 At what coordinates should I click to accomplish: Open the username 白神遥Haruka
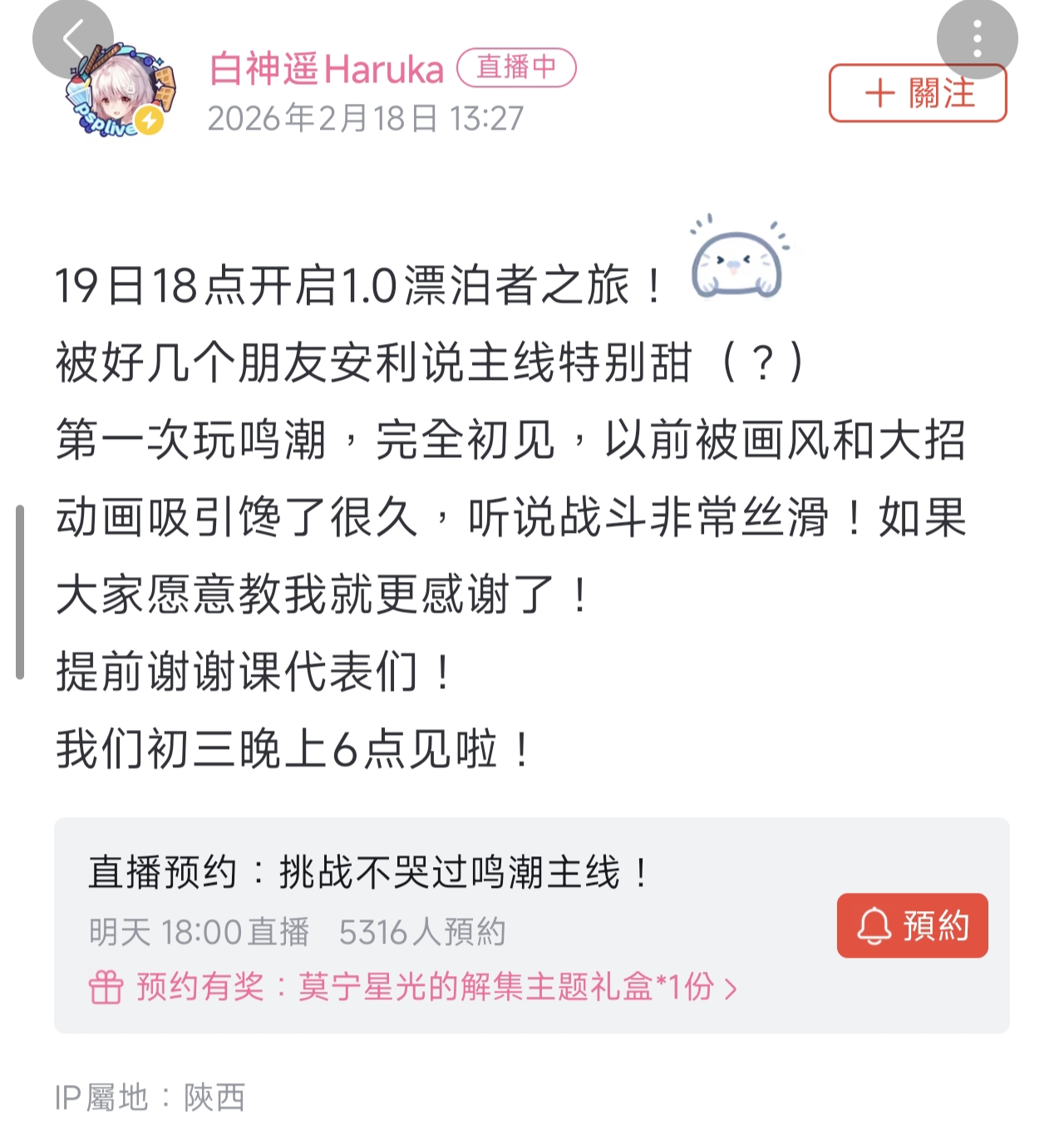(x=326, y=69)
